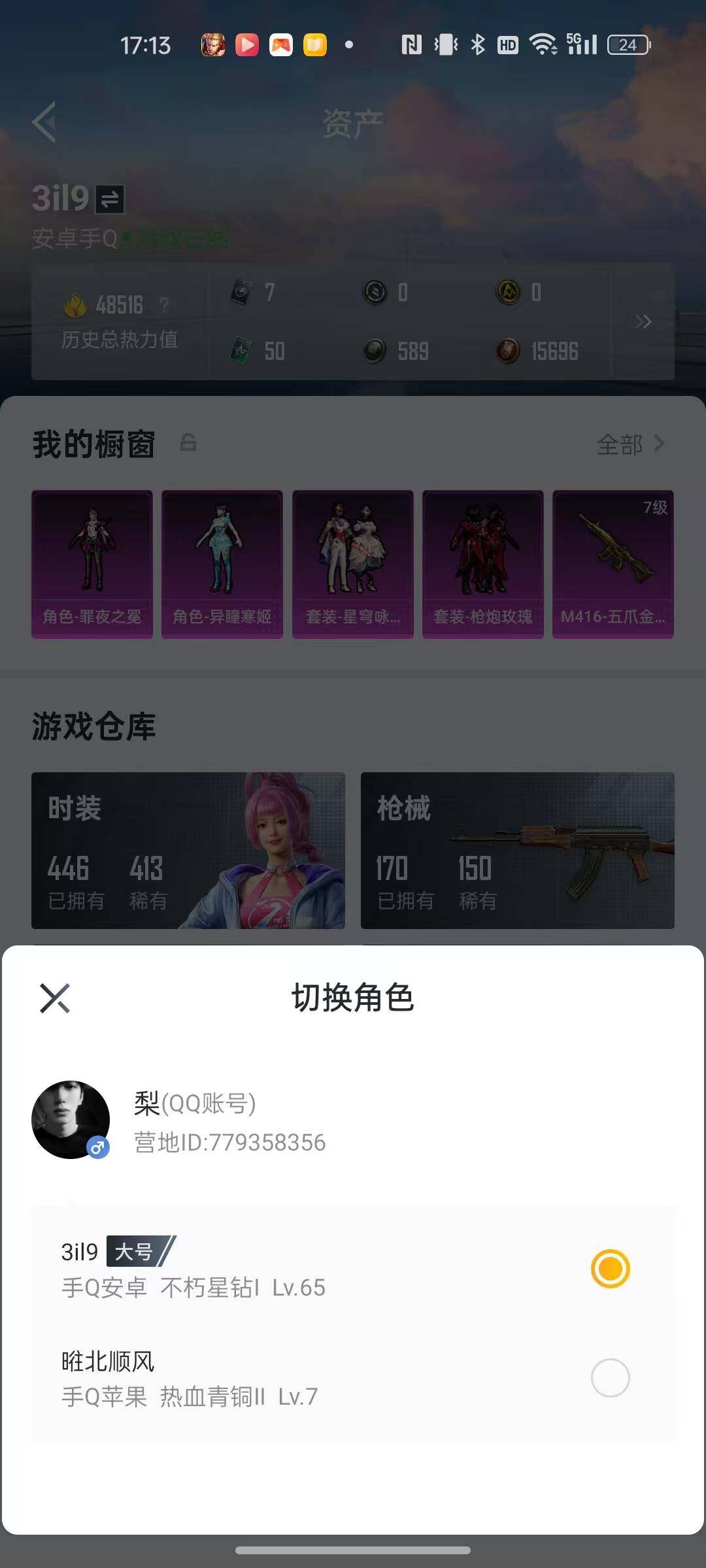Image resolution: width=706 pixels, height=1568 pixels.
Task: Close the 切换角色 dialog
Action: coord(55,998)
